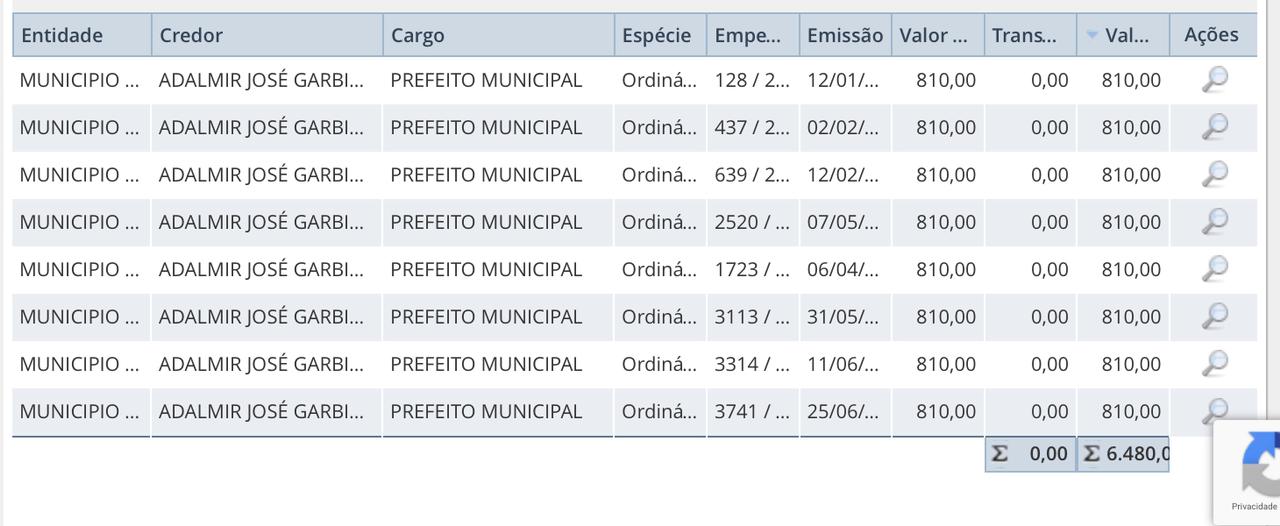View empenho 3314 details

coord(1214,363)
